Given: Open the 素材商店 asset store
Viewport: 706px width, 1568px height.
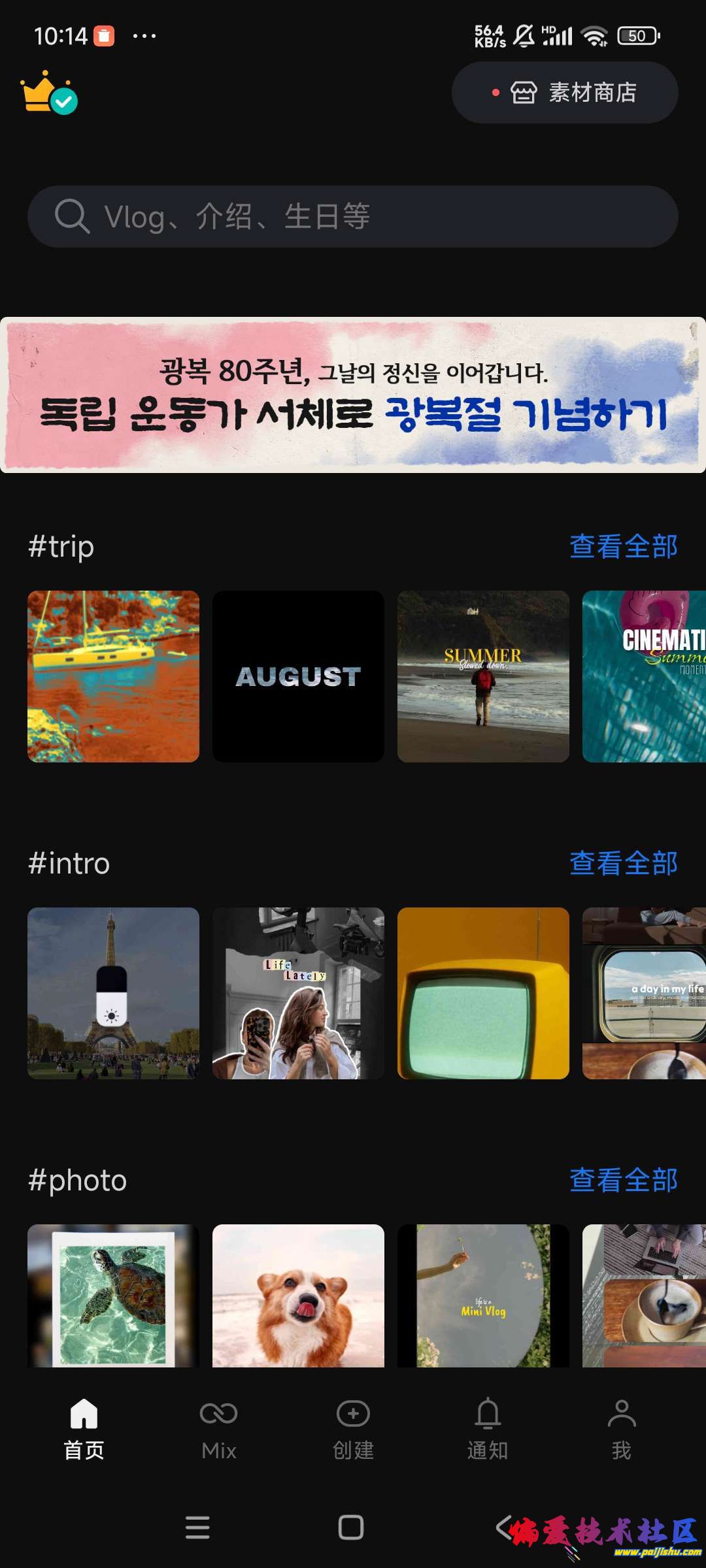Looking at the screenshot, I should [x=565, y=93].
